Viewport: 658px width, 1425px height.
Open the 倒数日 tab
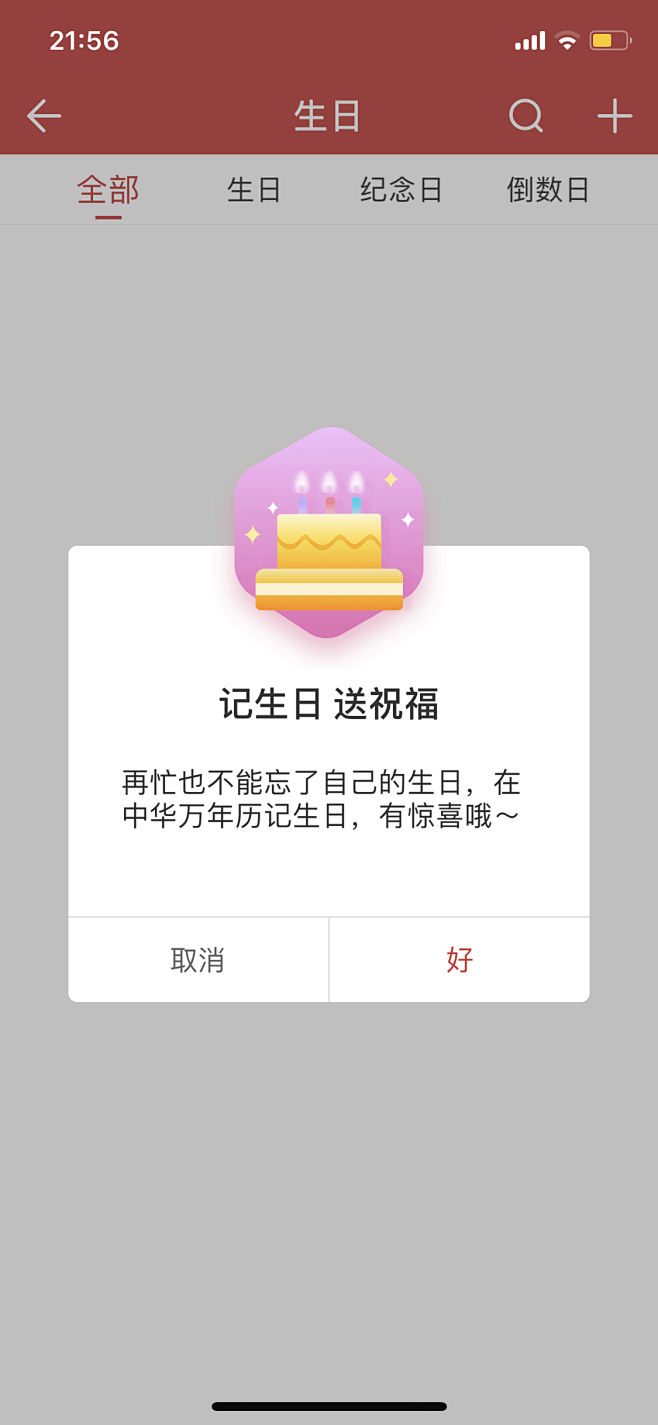click(548, 189)
